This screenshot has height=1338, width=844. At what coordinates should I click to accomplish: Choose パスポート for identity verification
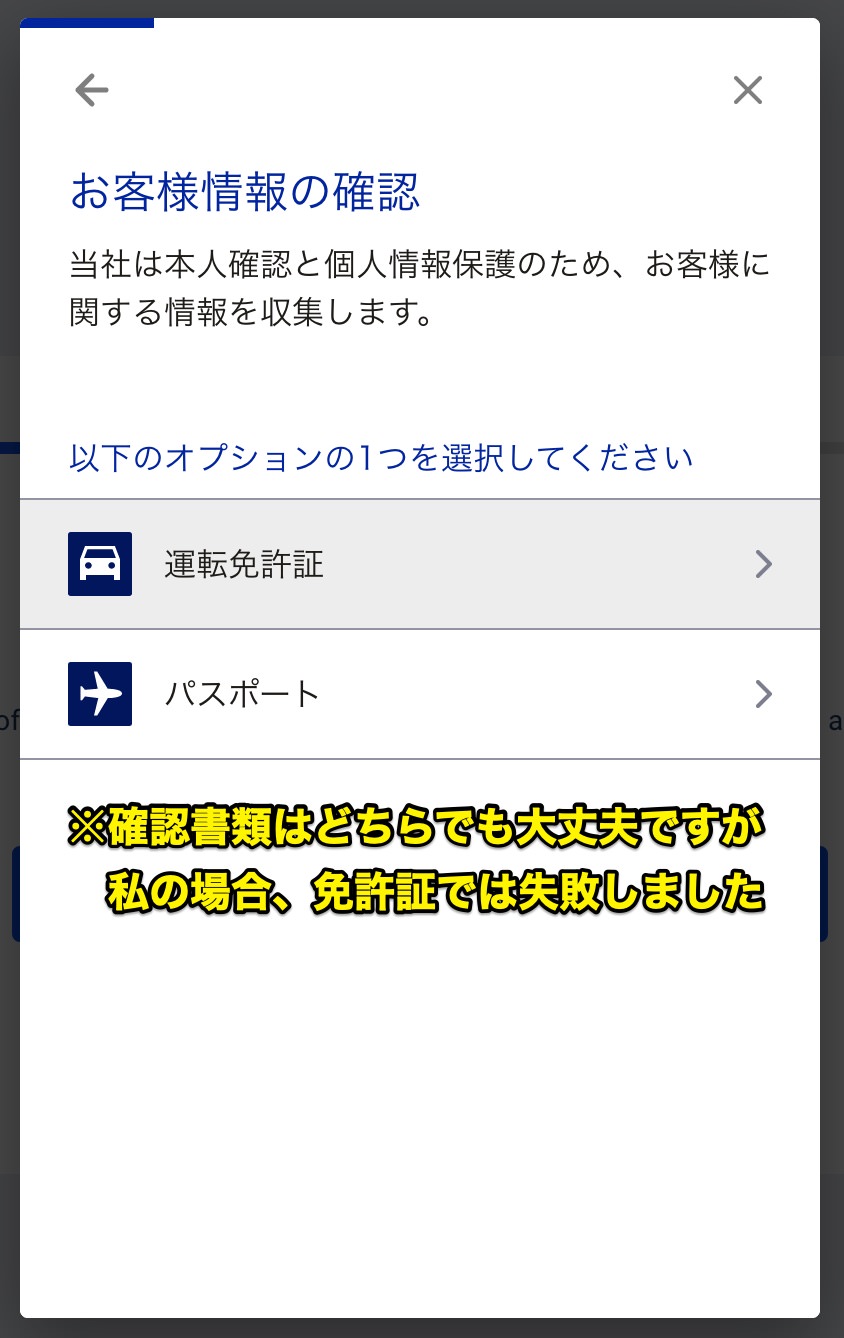click(420, 694)
